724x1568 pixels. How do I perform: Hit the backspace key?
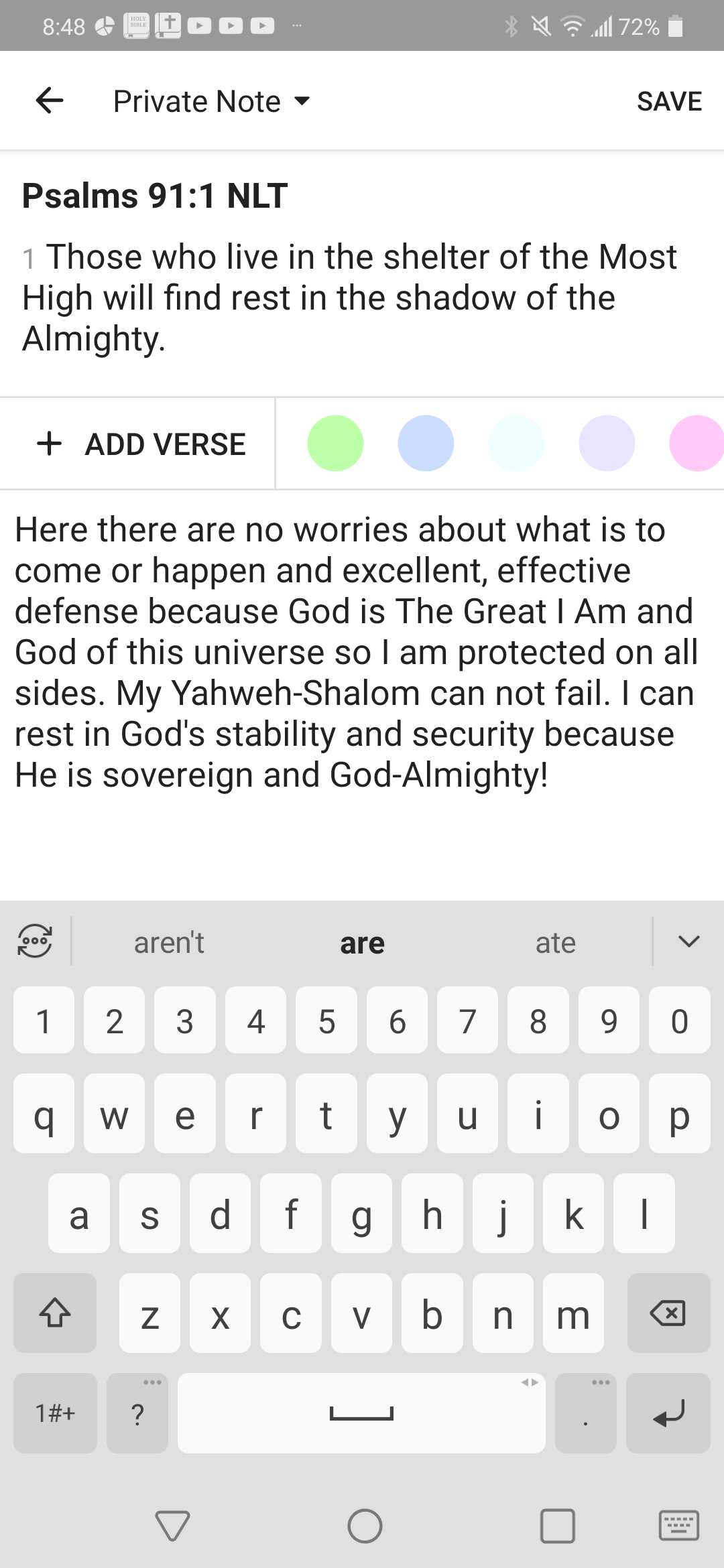coord(668,1313)
